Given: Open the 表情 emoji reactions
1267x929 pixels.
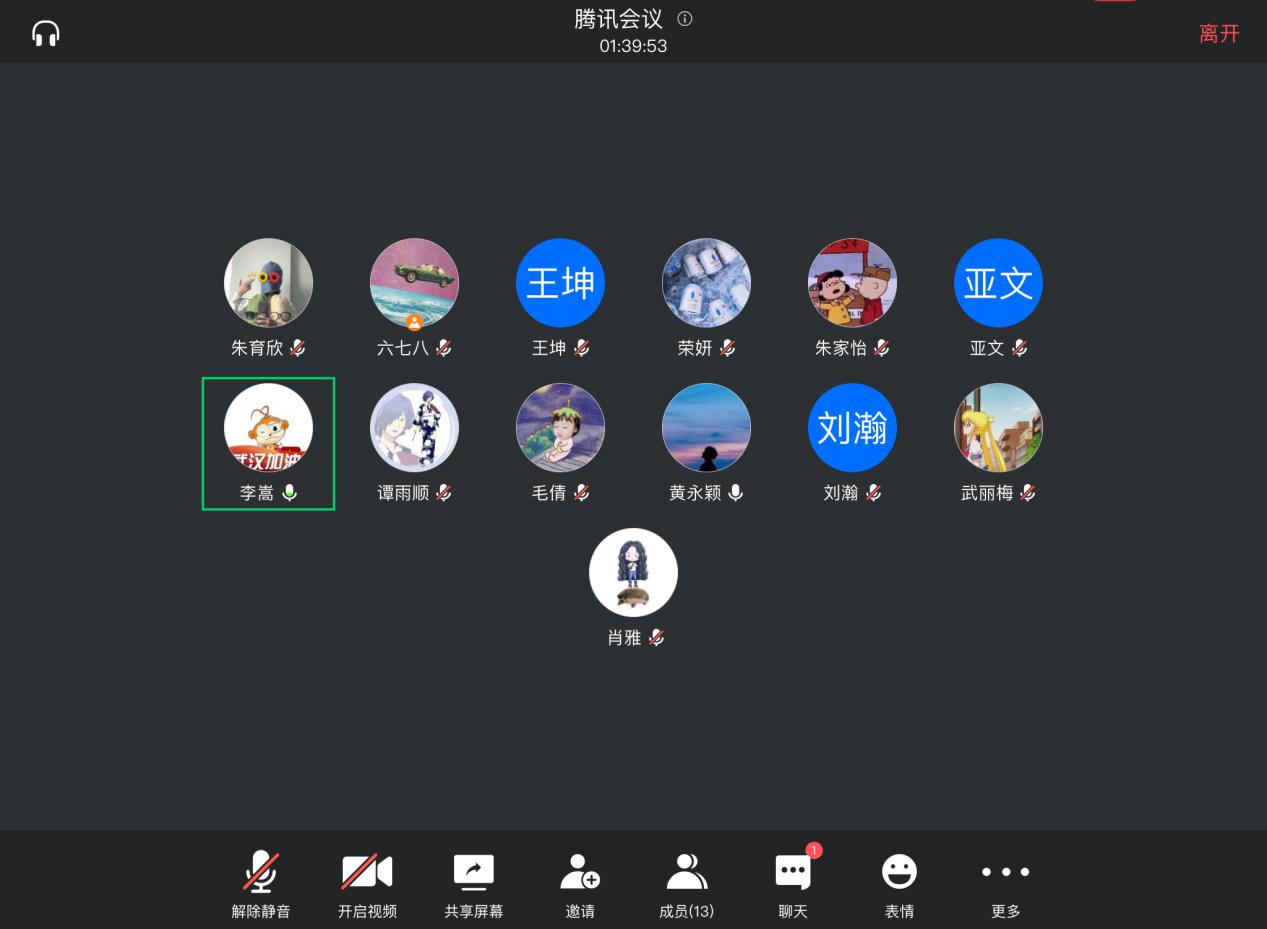Looking at the screenshot, I should tap(899, 884).
